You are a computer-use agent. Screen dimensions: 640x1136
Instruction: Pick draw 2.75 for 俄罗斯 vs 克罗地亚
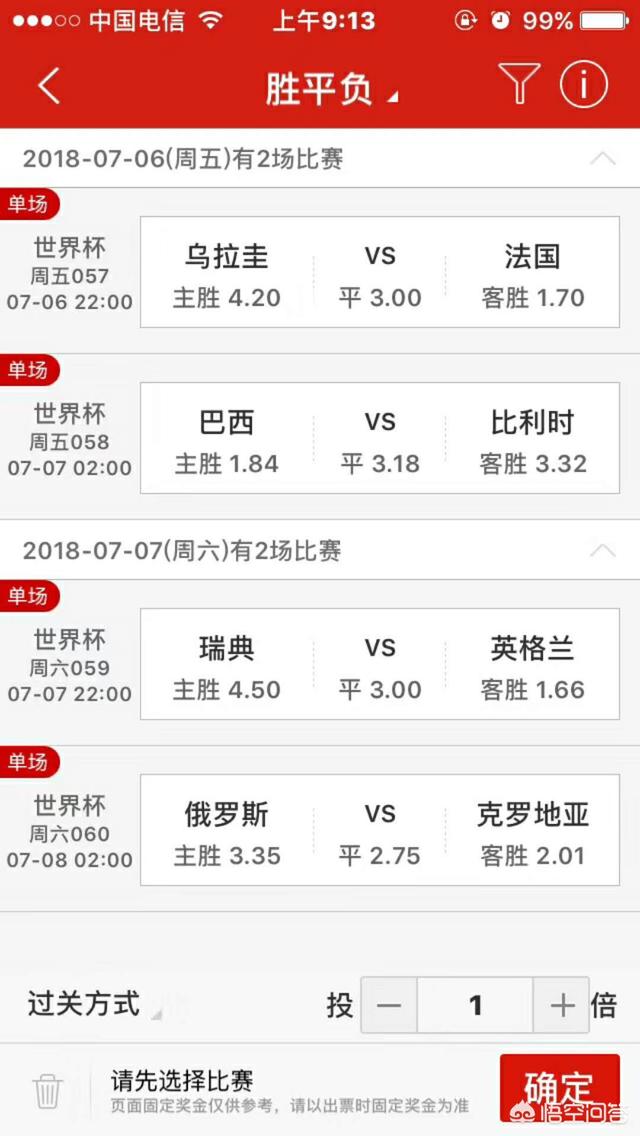[x=380, y=830]
